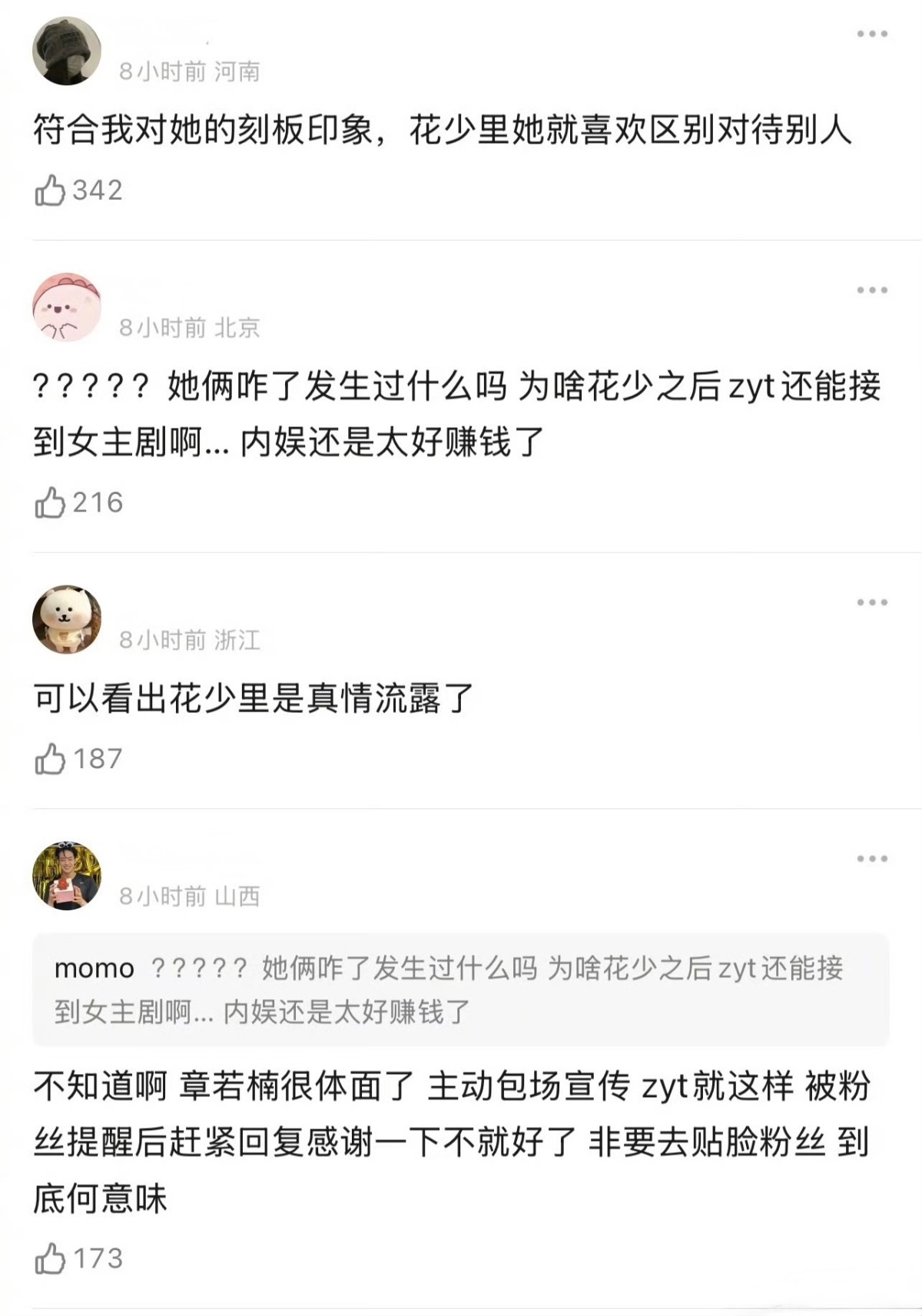Open more options for the 山西 comment
This screenshot has height=1316, width=922.
pos(872,859)
